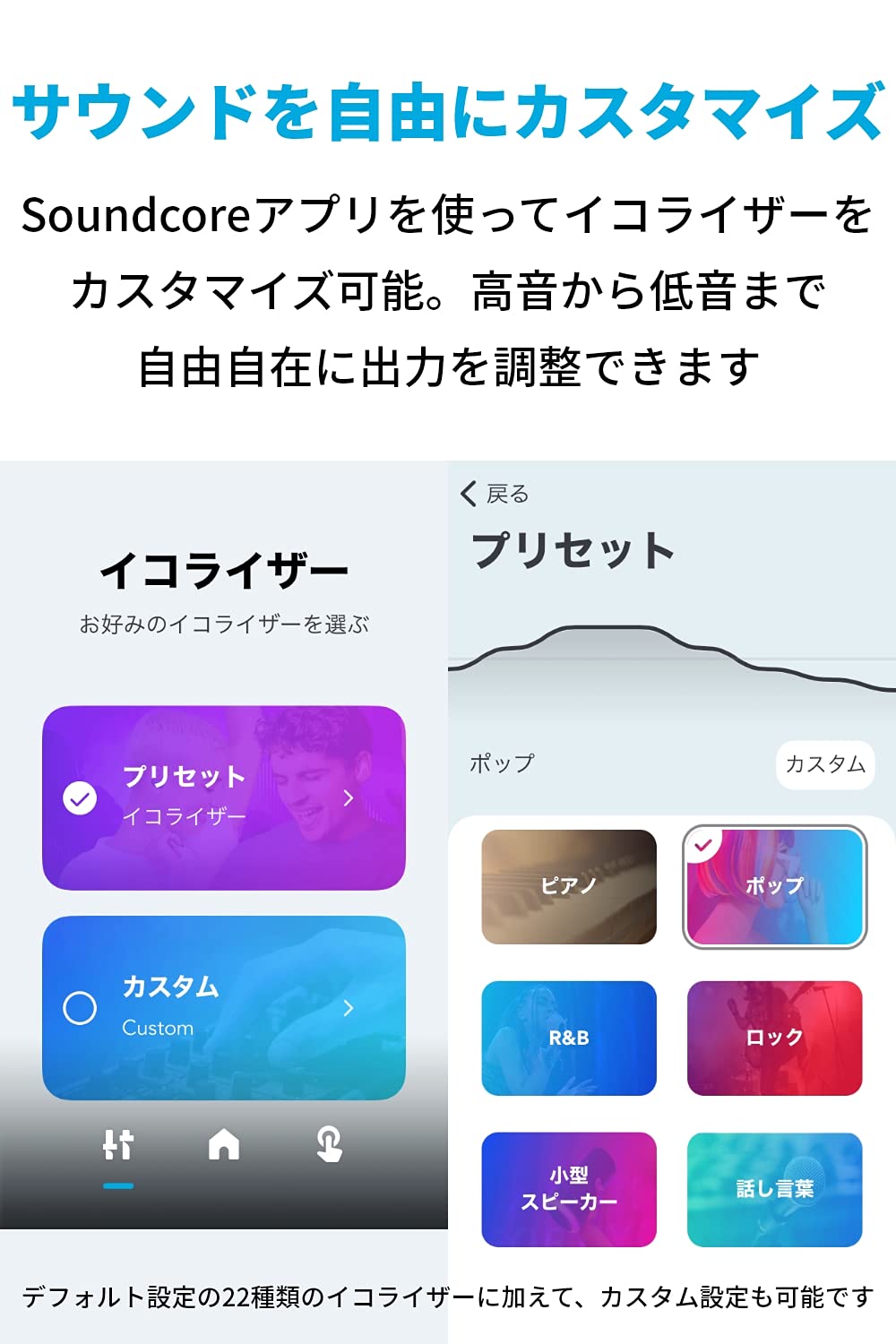Tap the pink checkmark on the ポップ preset
The image size is (896, 1344).
pyautogui.click(x=705, y=842)
